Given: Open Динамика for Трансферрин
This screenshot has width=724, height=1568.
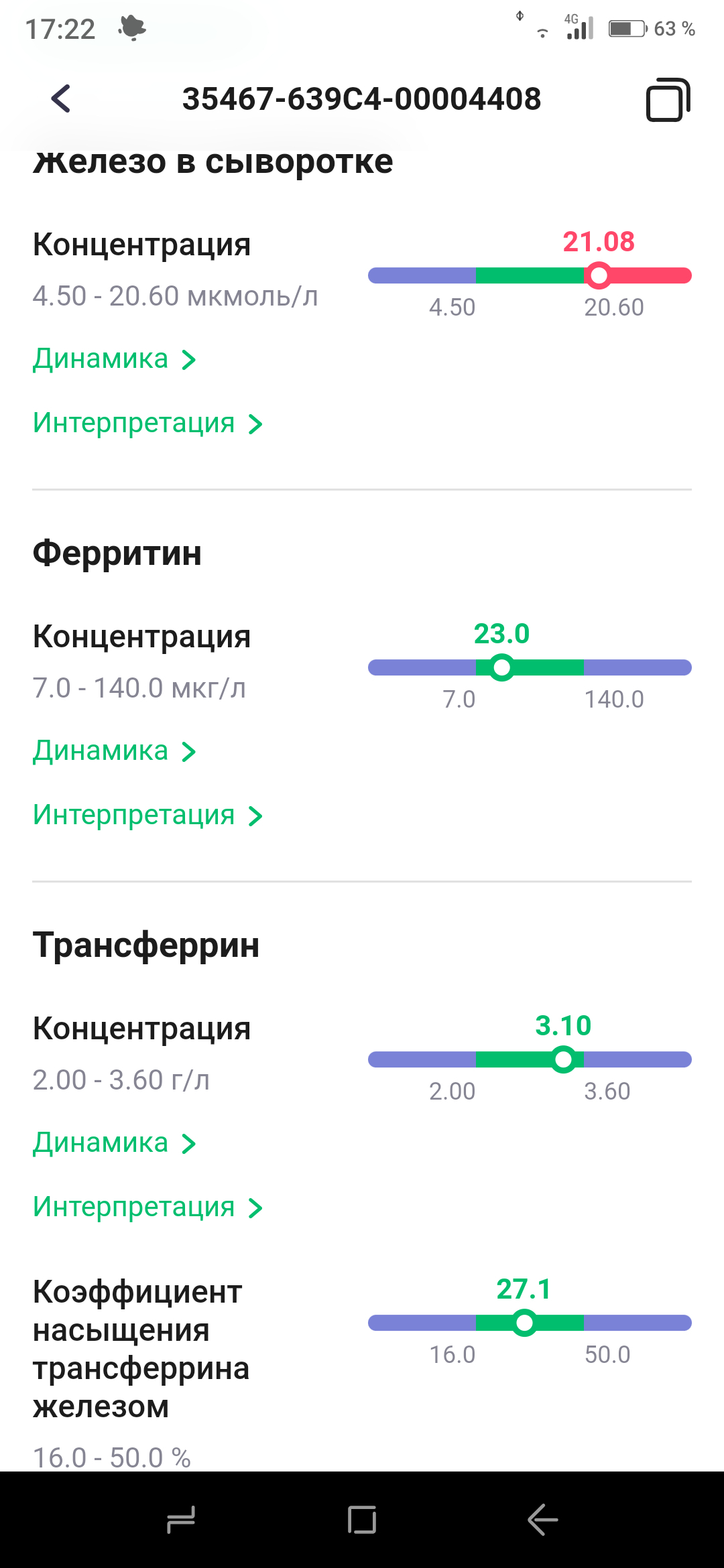Looking at the screenshot, I should [114, 1143].
